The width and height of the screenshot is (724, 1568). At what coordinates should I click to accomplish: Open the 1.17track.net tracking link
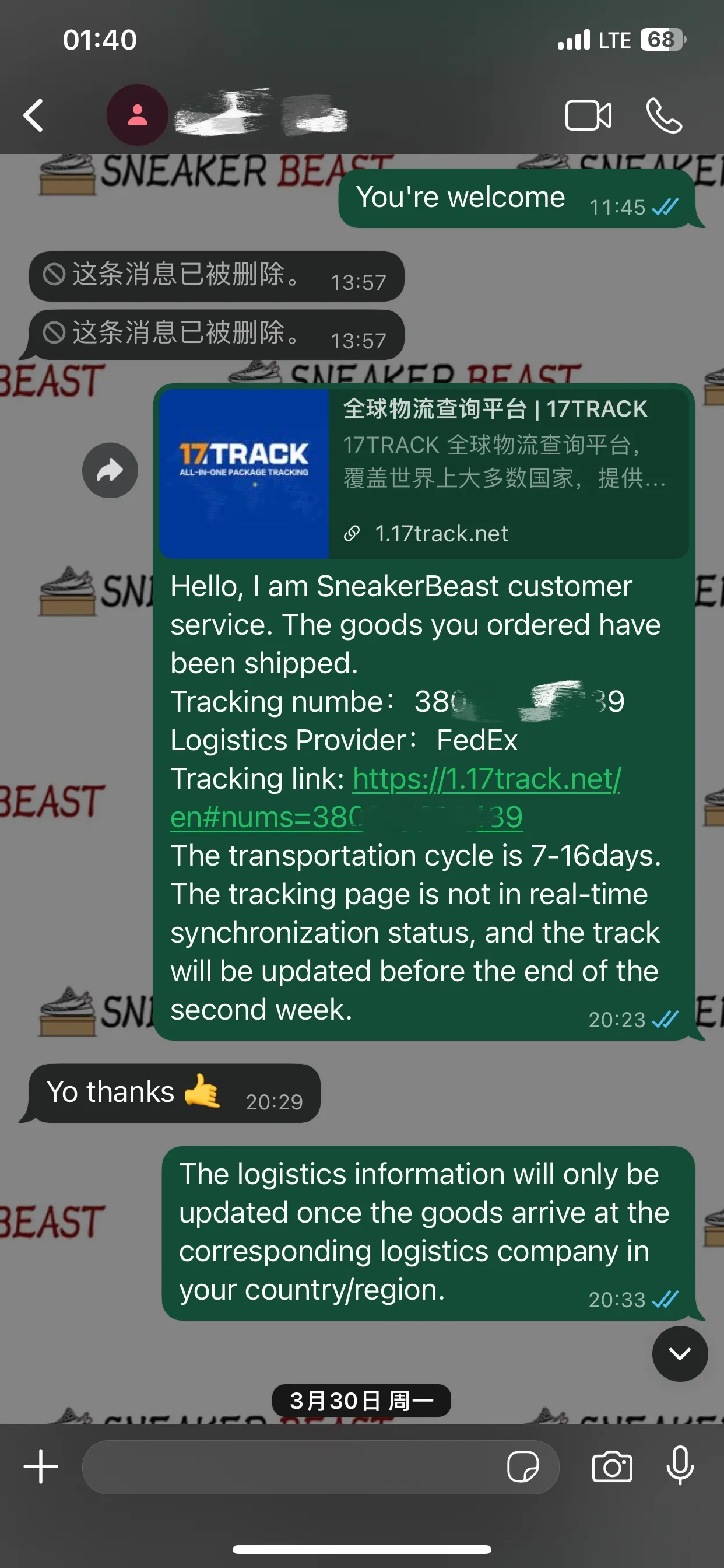pyautogui.click(x=486, y=779)
